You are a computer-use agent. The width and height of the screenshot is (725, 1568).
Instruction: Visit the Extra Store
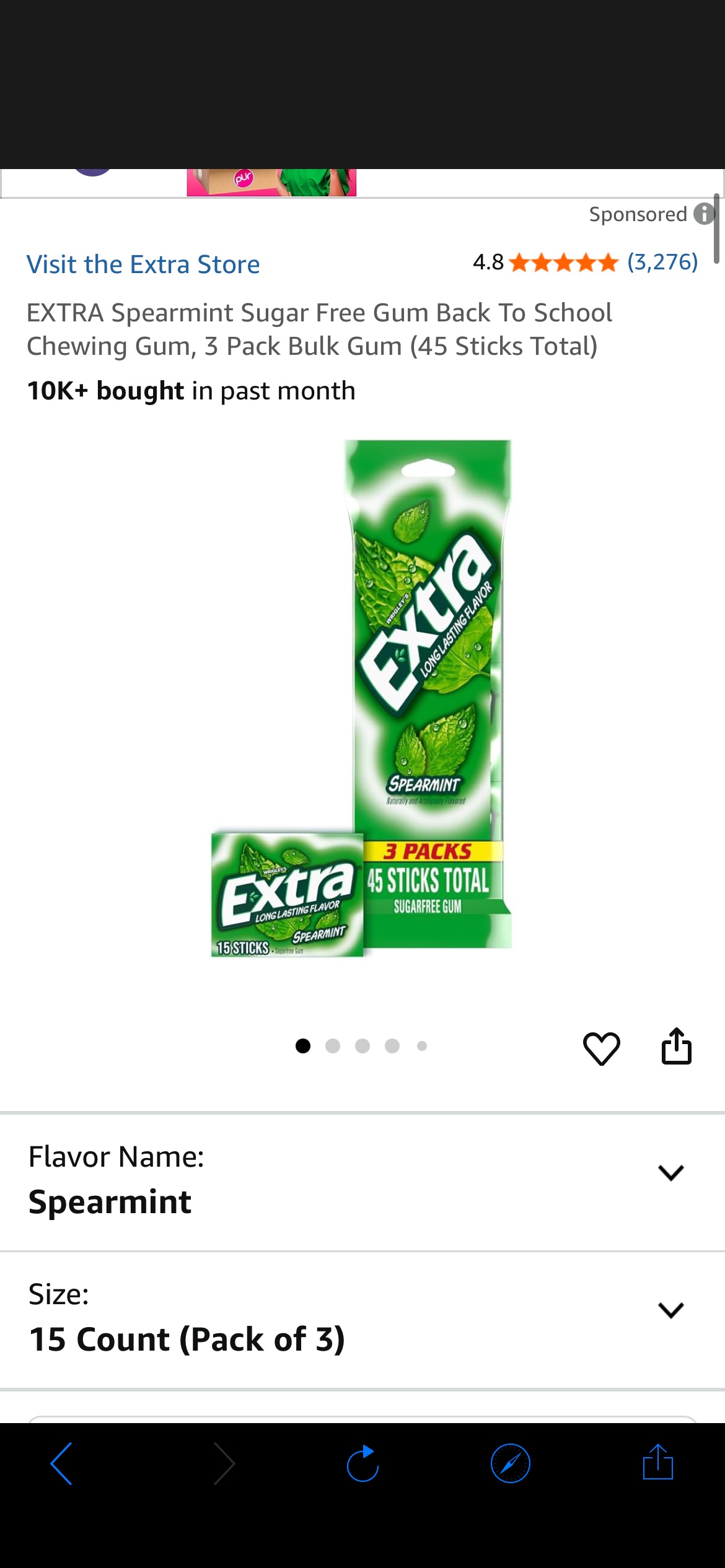[x=143, y=264]
